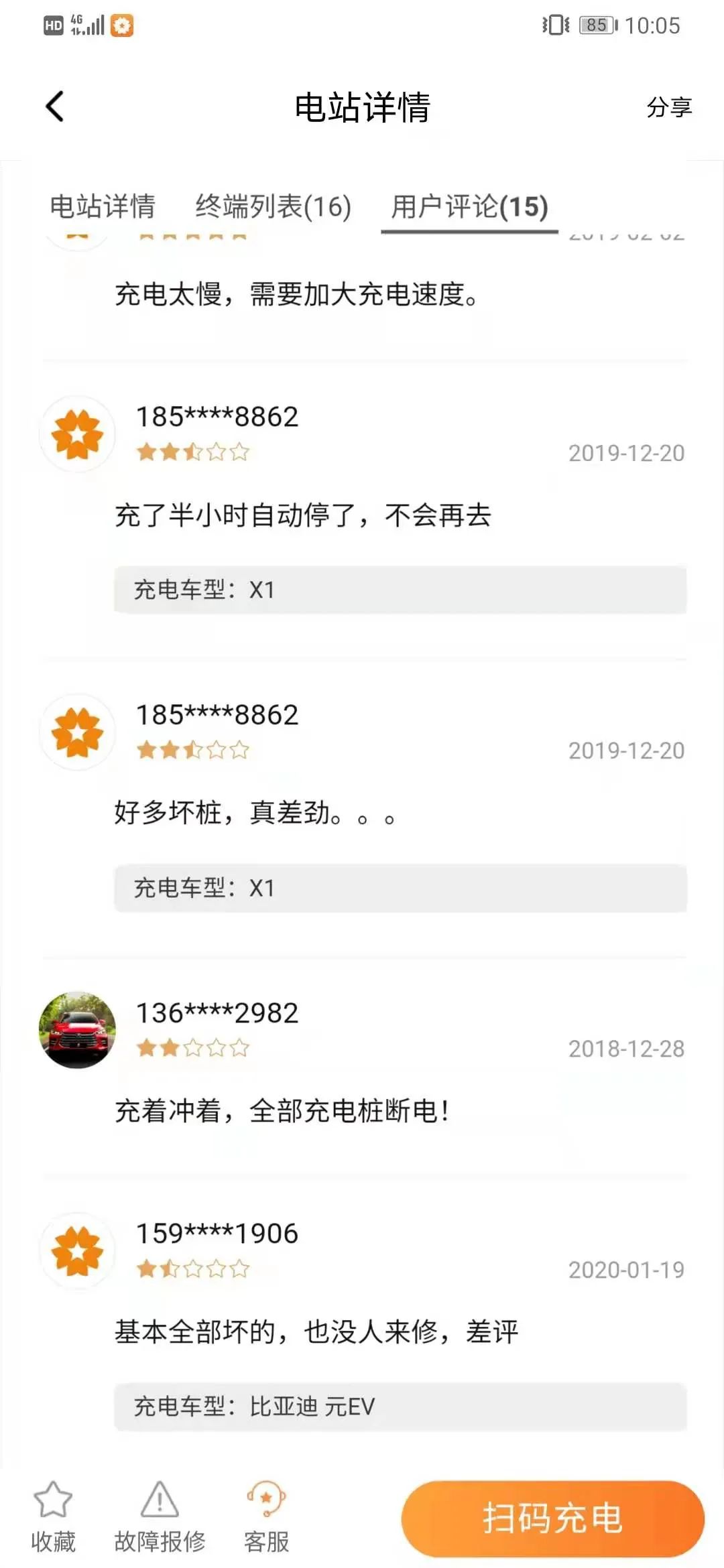The image size is (724, 1568).
Task: Open the 终端列表(16) tab
Action: (x=273, y=206)
